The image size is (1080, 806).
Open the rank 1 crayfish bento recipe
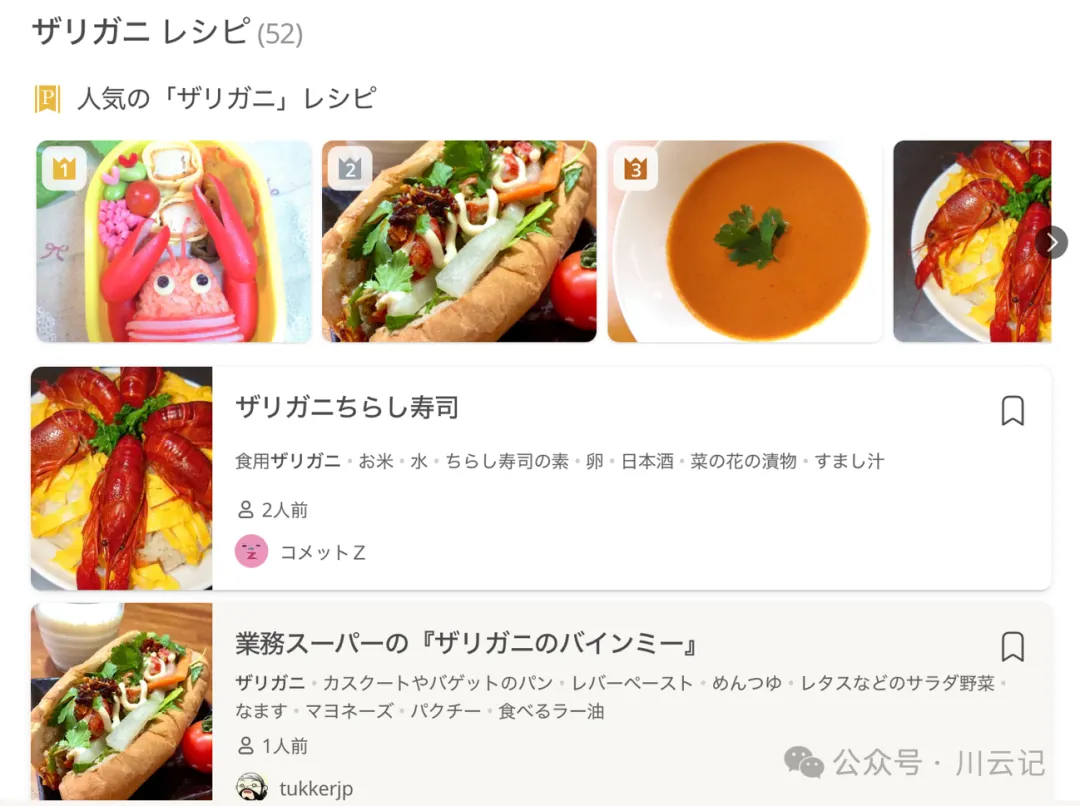click(174, 241)
